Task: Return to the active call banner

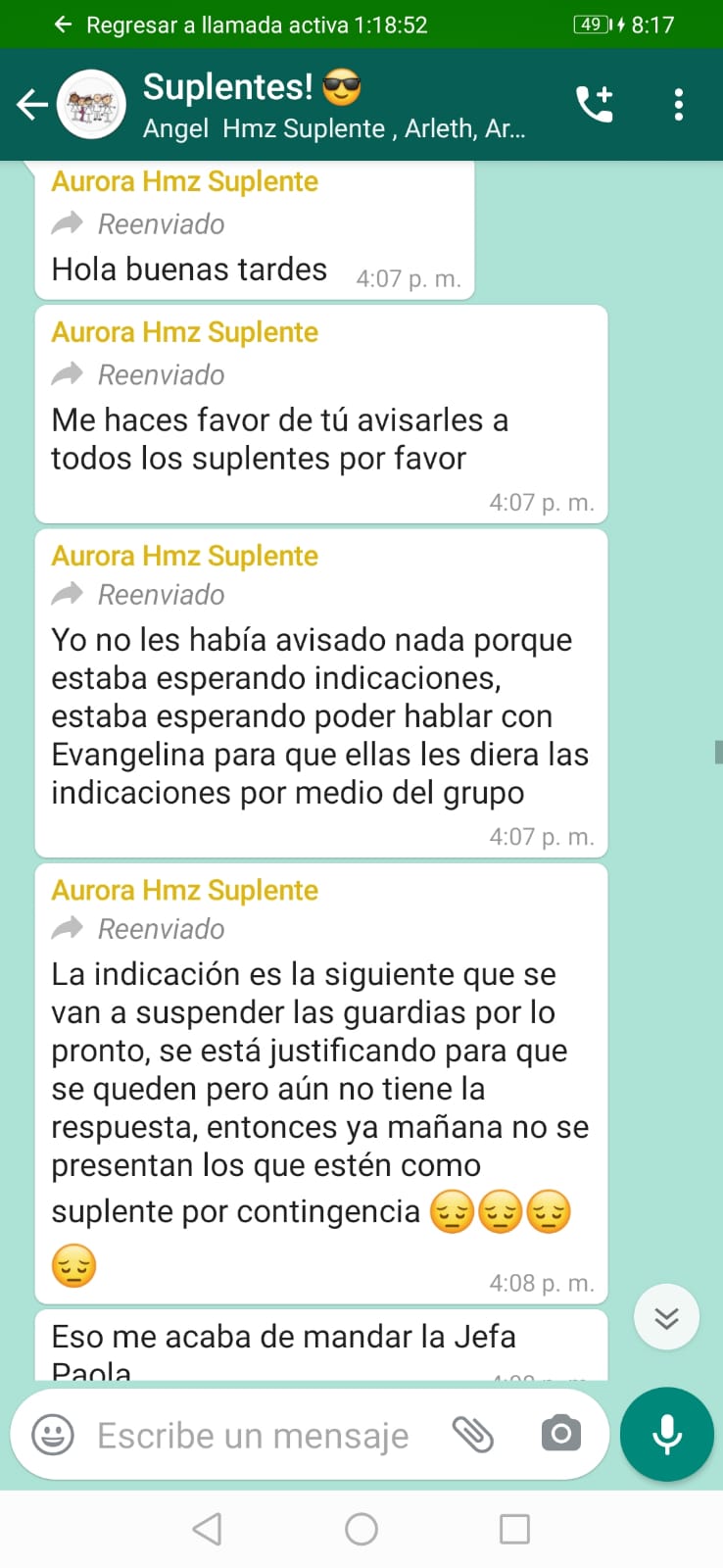Action: [x=257, y=24]
